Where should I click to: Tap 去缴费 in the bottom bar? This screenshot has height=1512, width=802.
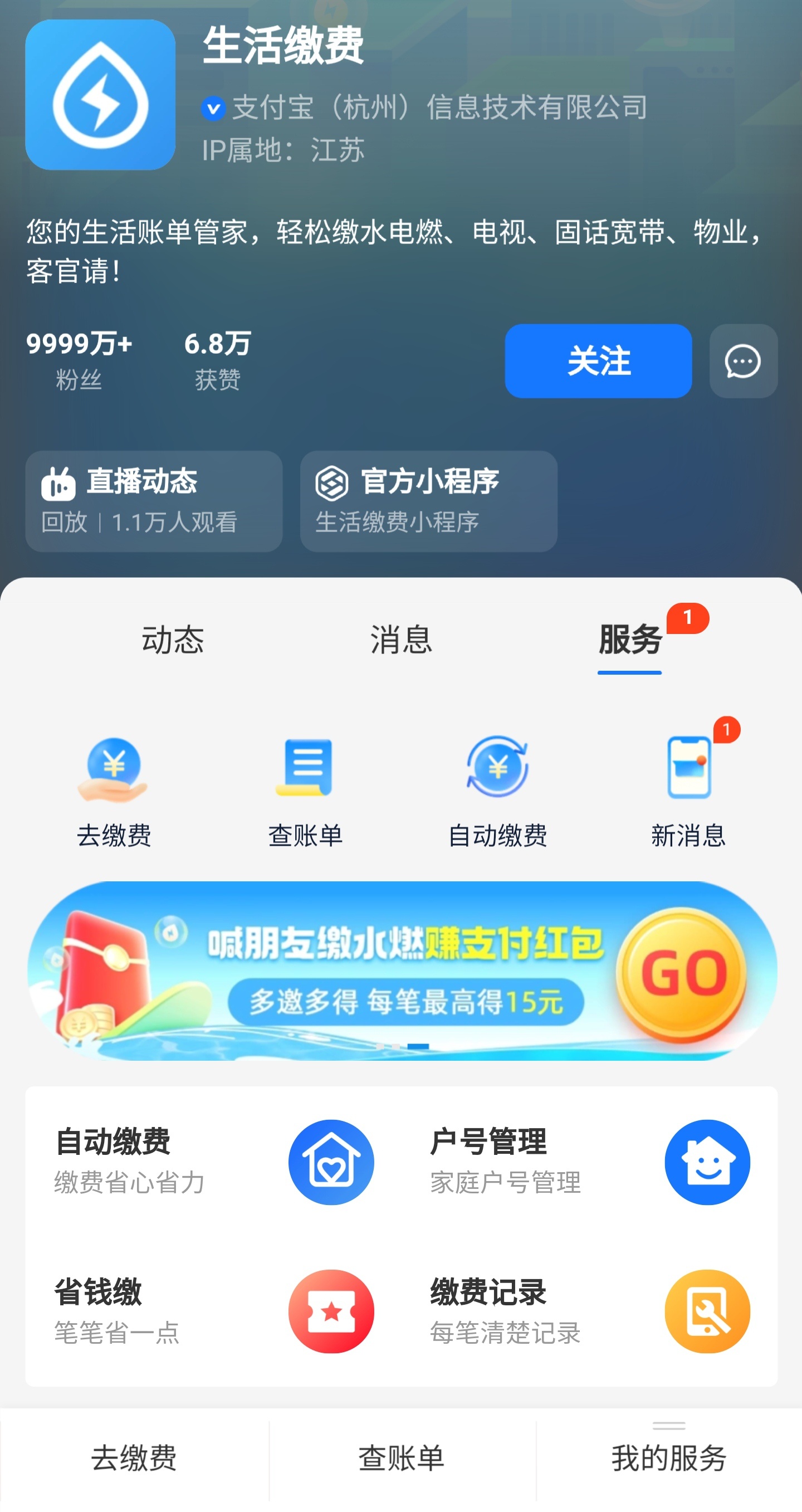[x=134, y=1459]
